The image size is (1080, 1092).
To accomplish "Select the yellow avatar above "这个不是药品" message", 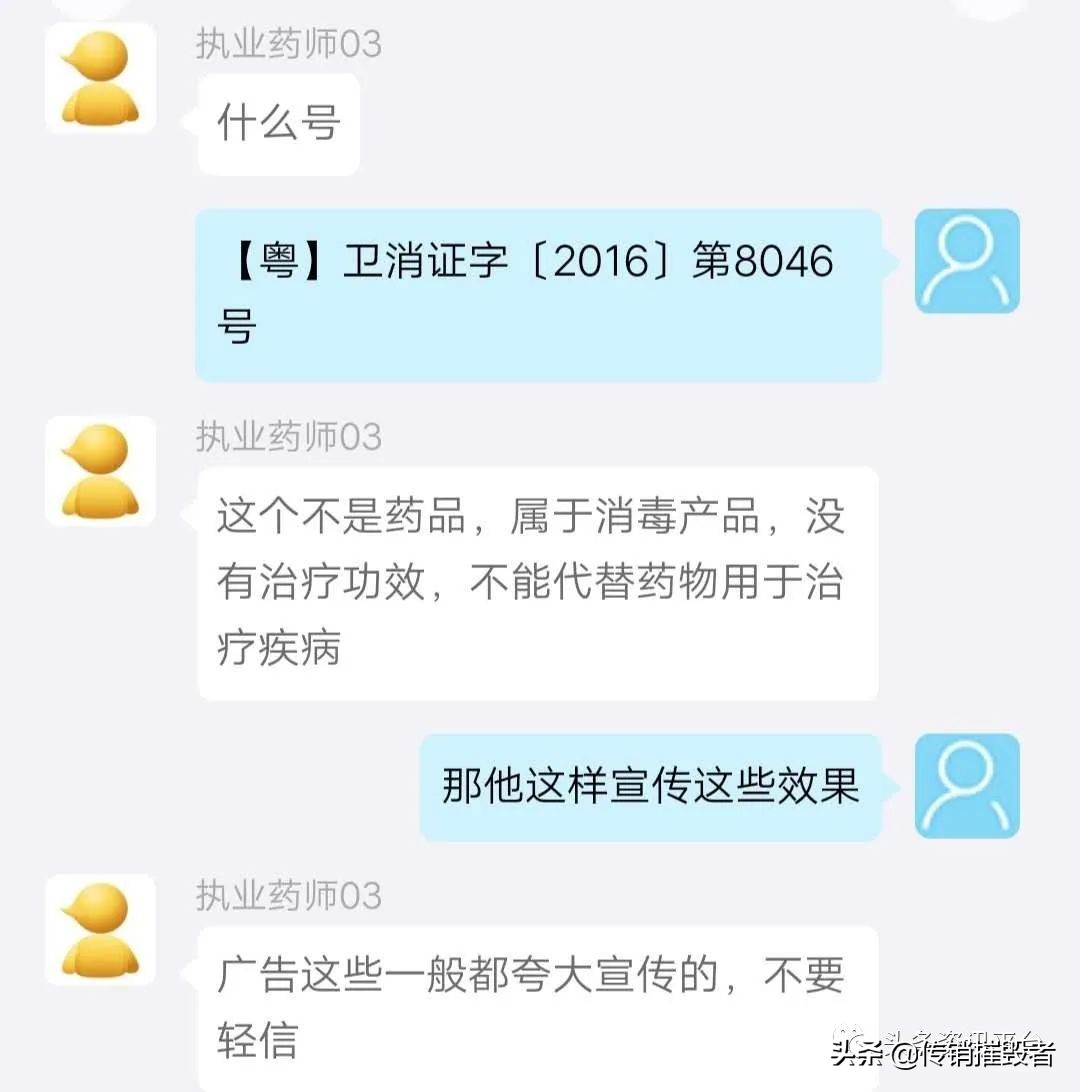I will [x=100, y=470].
